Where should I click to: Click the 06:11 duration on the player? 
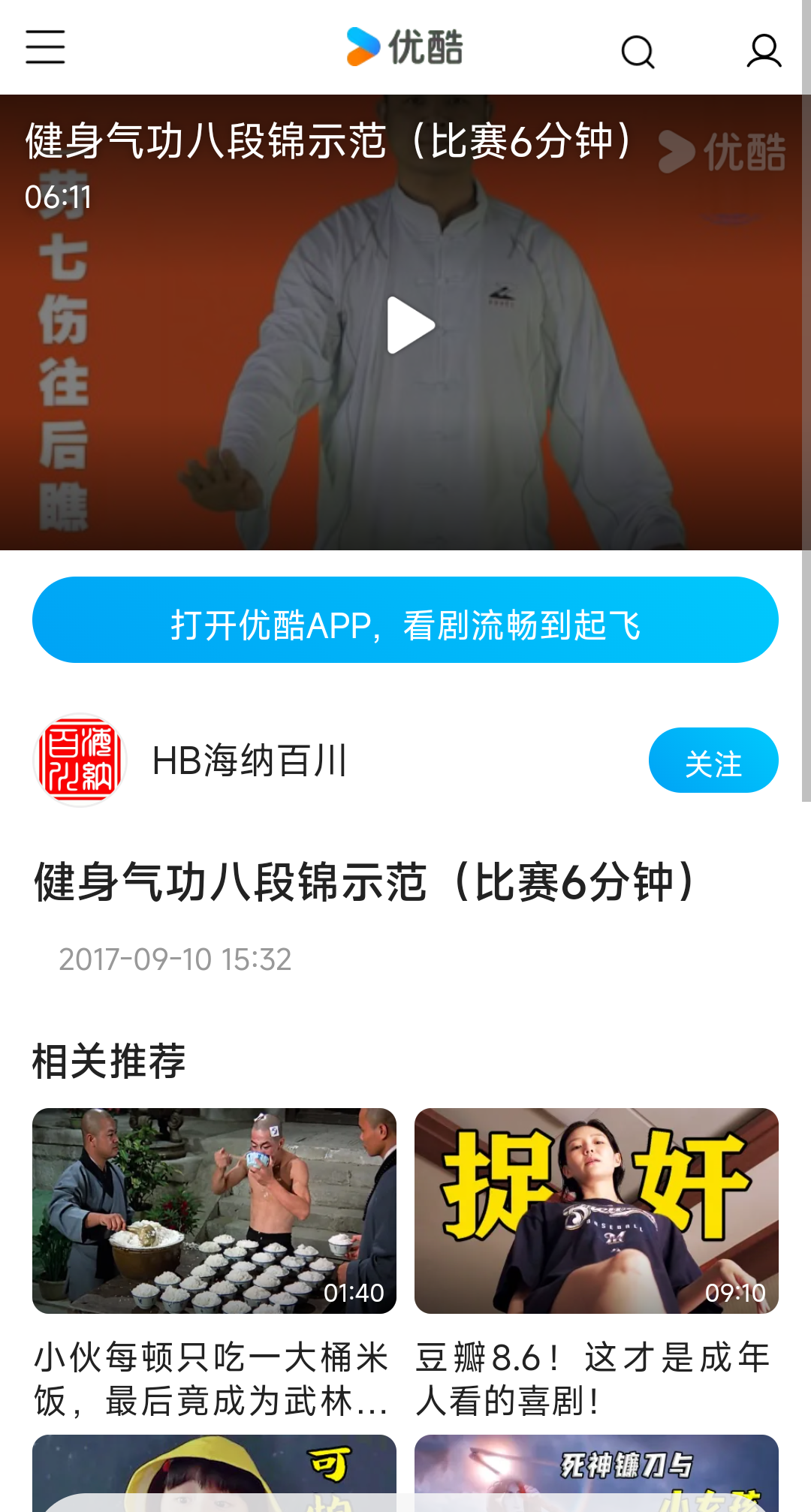58,197
